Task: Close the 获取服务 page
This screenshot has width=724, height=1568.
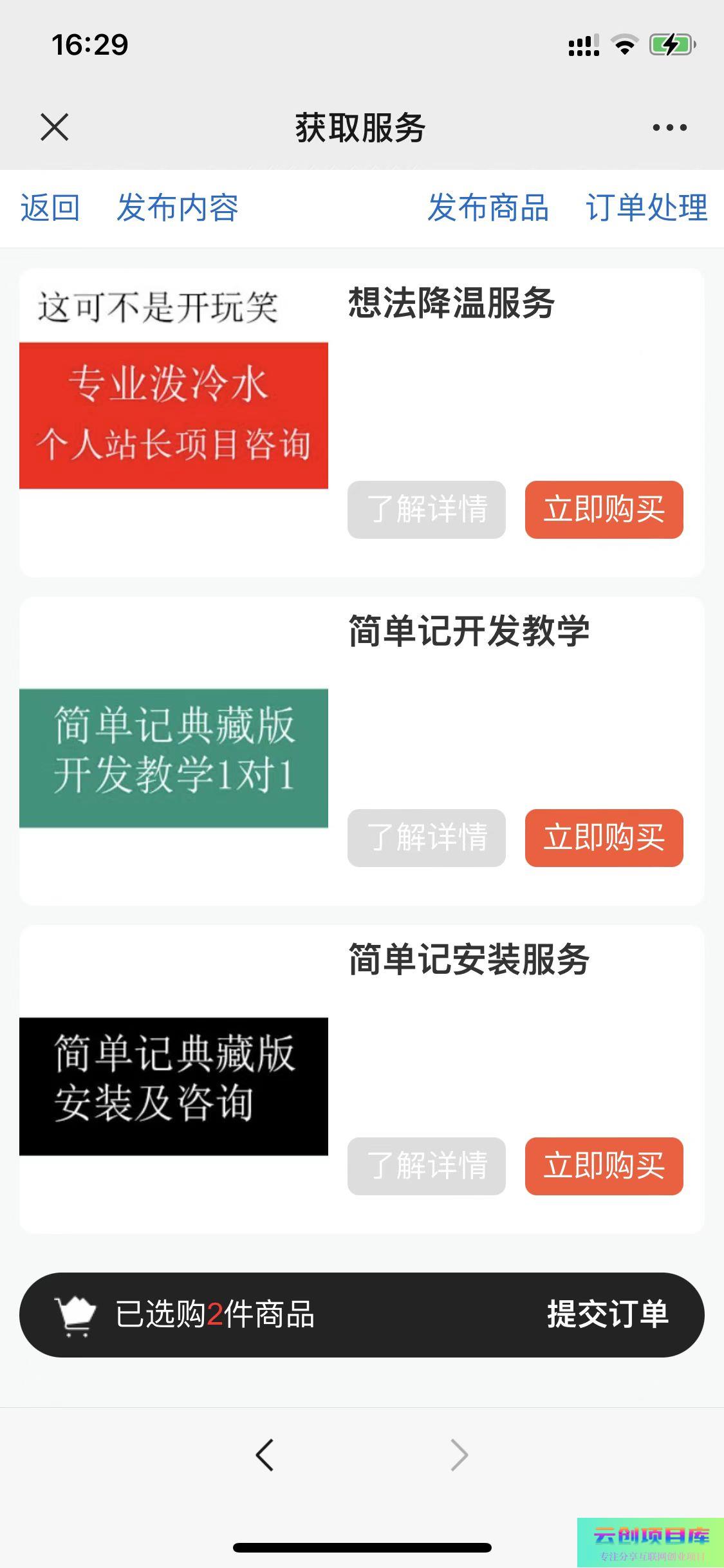Action: click(x=54, y=127)
